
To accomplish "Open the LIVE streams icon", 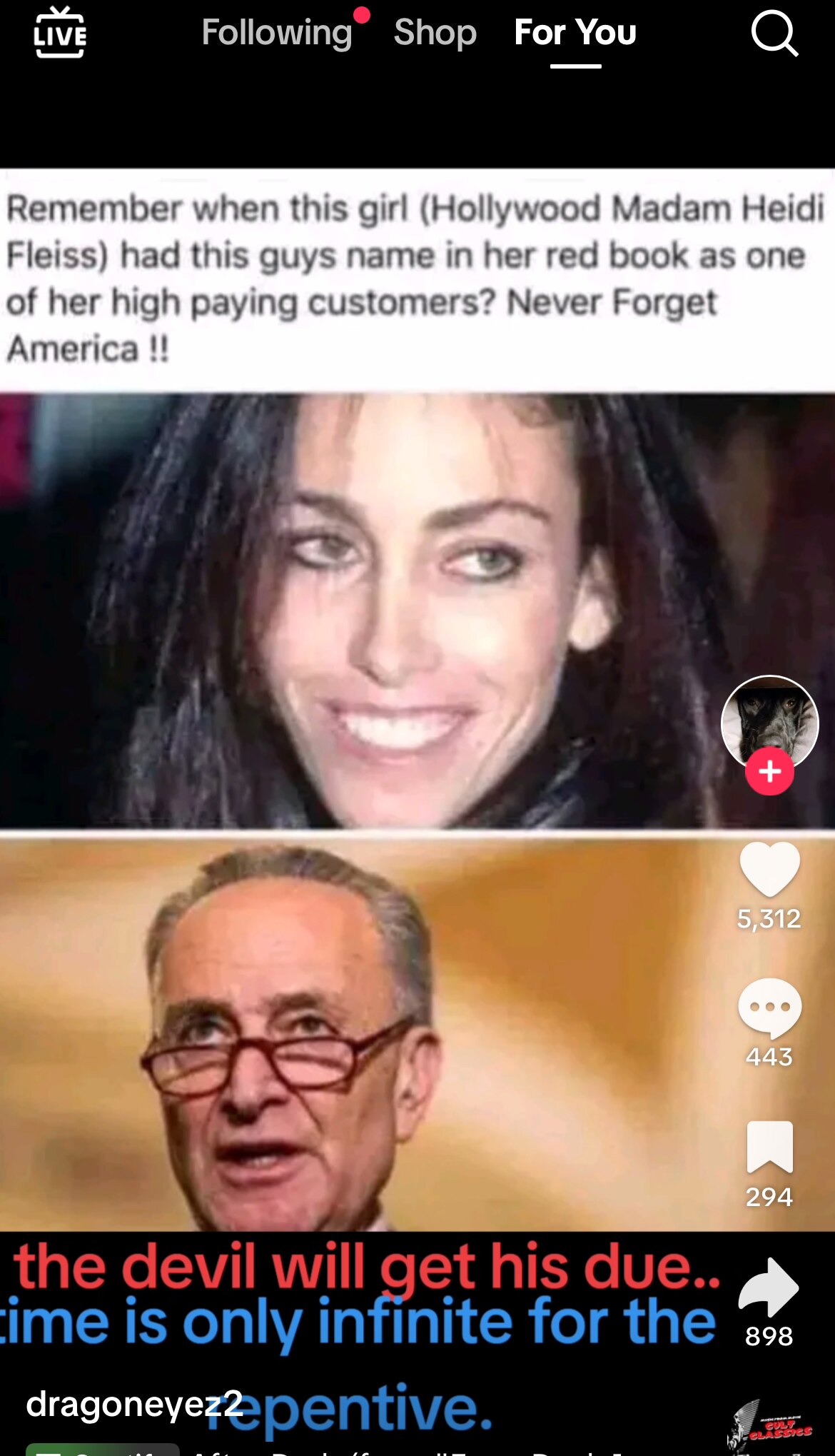I will point(61,33).
